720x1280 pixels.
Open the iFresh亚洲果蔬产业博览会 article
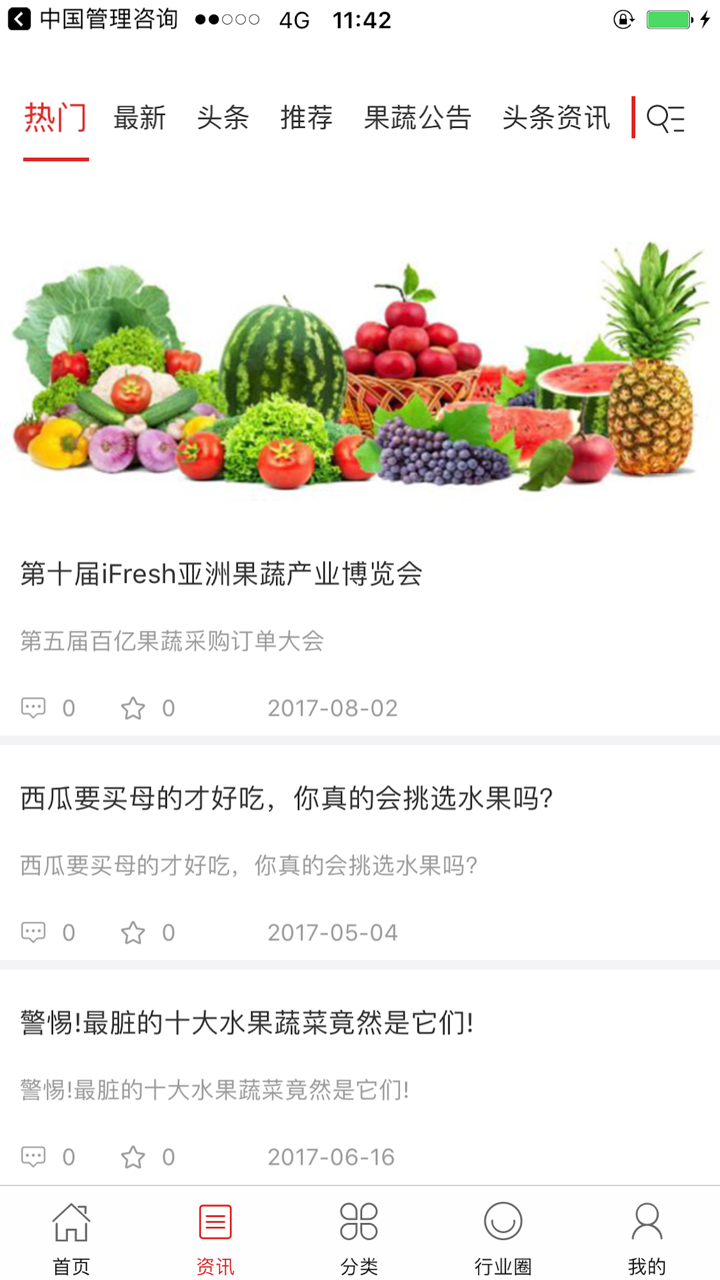222,575
